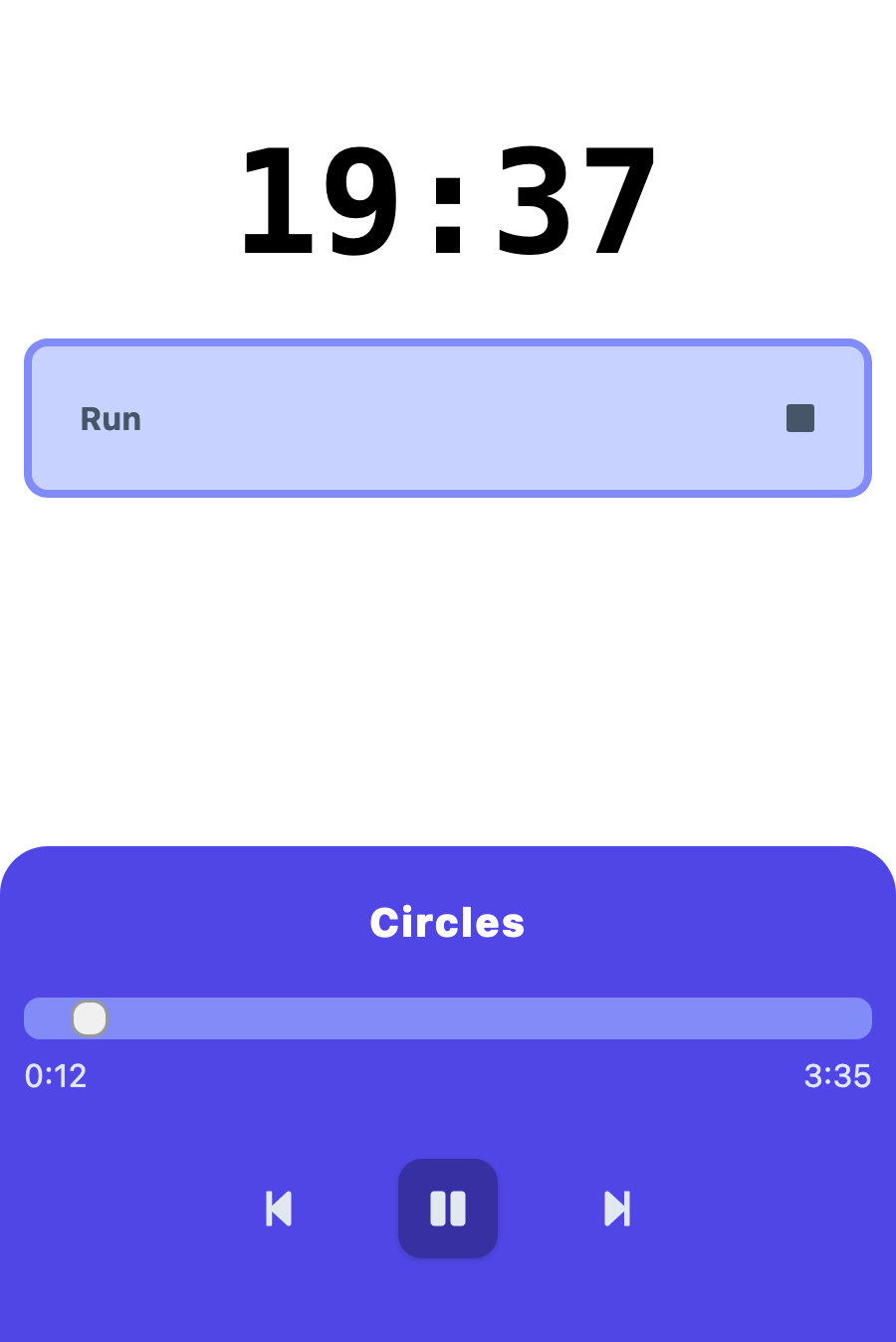Screen dimensions: 896x1342
Task: Skip to the next track
Action: click(x=617, y=1209)
